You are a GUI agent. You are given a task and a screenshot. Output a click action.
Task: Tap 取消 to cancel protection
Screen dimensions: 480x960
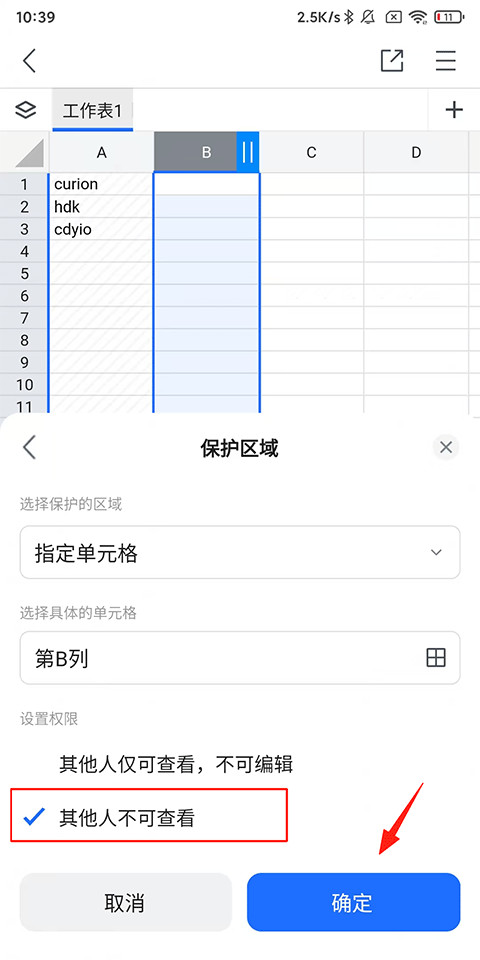click(126, 902)
